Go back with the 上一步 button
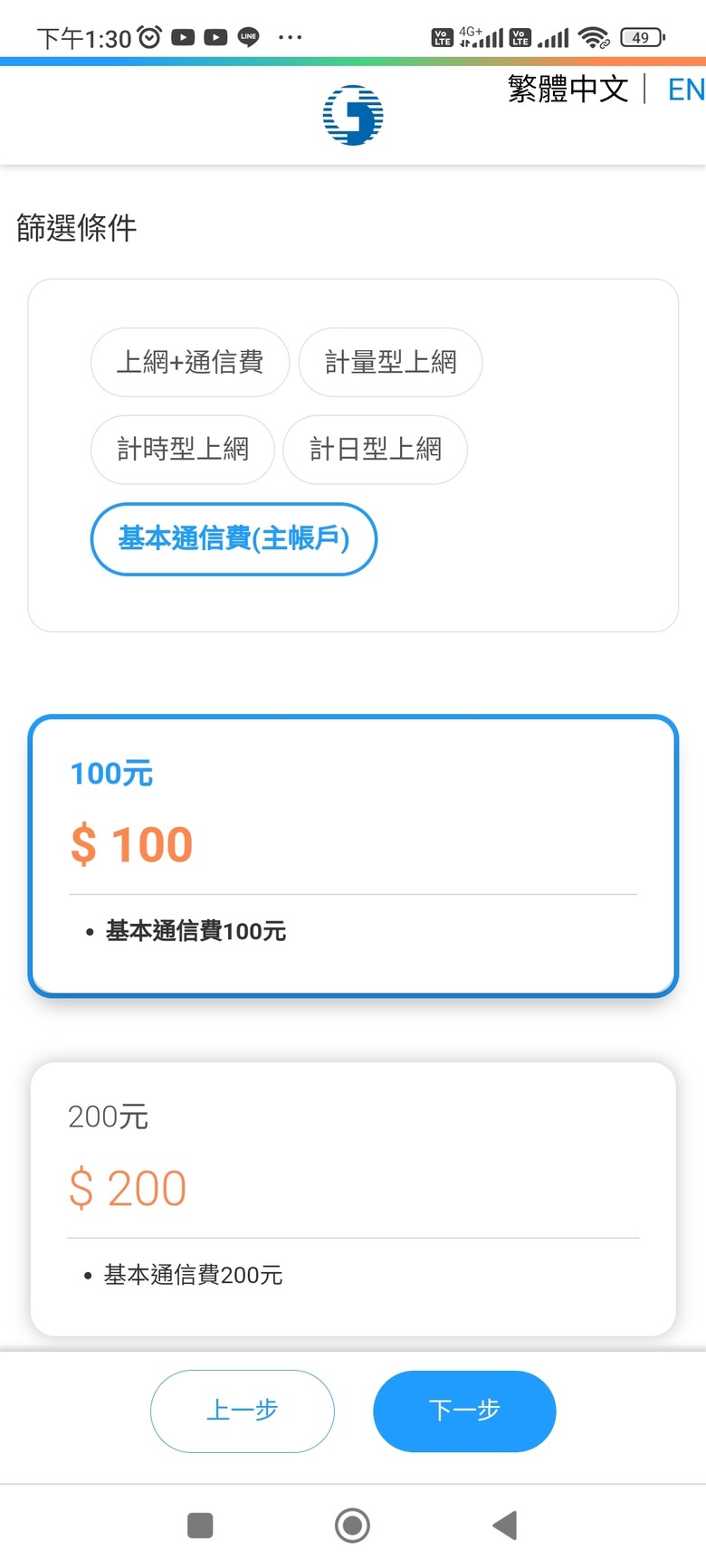 point(243,1411)
